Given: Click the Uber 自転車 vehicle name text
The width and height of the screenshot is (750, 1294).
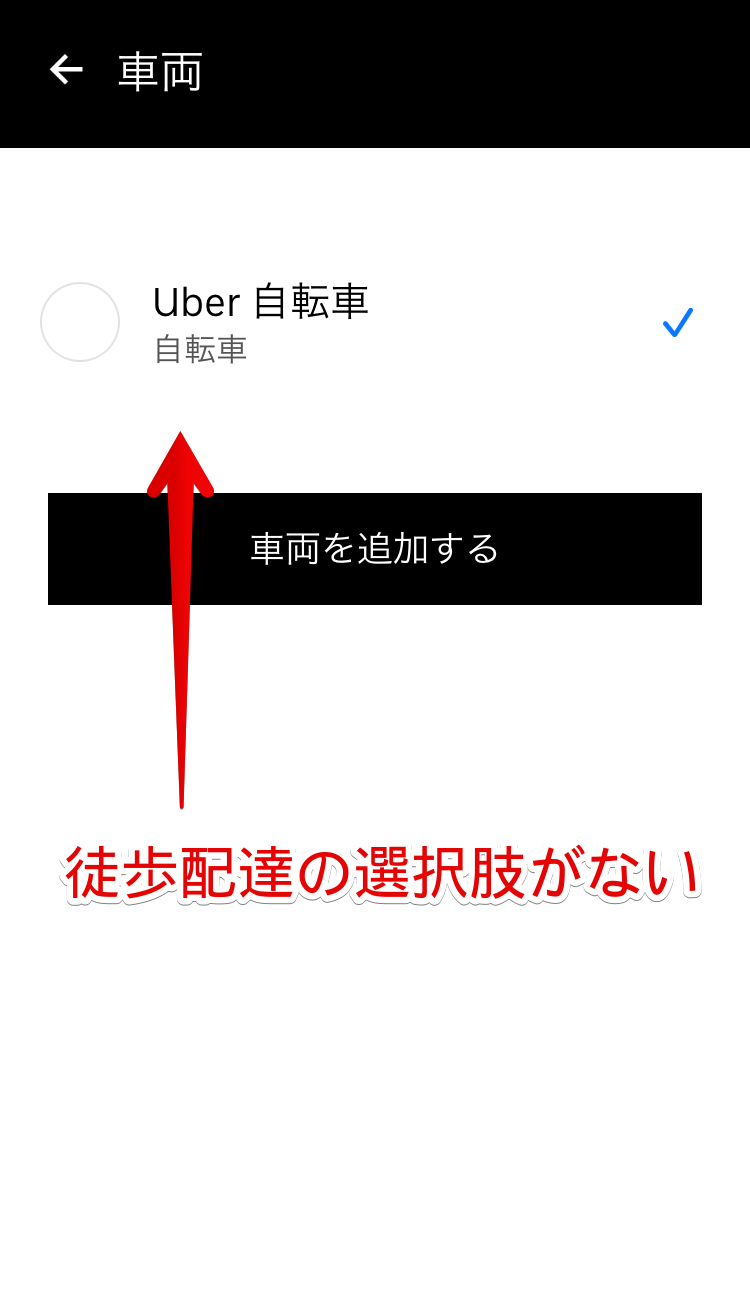Looking at the screenshot, I should pos(262,303).
